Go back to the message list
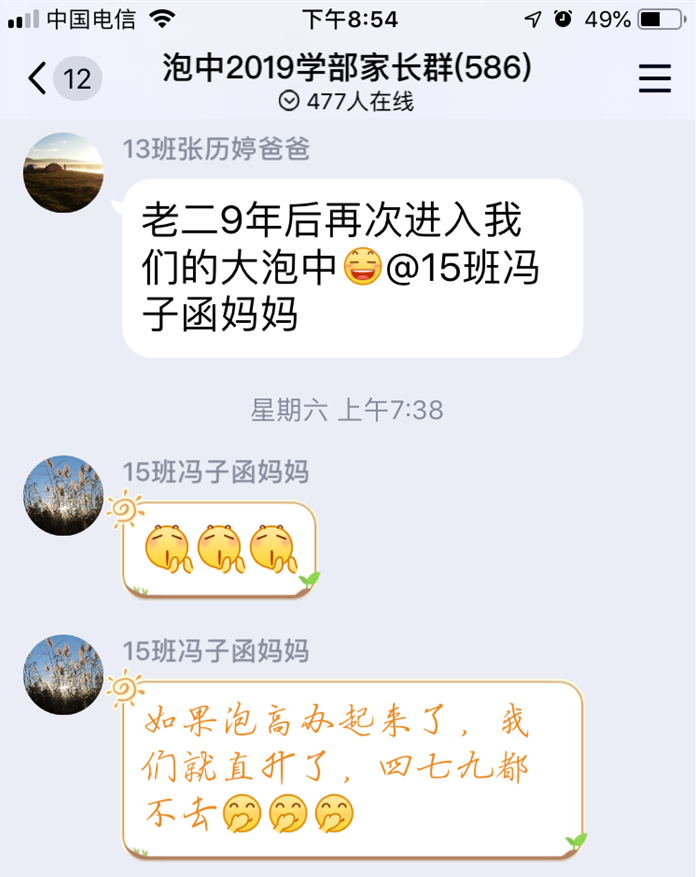Image resolution: width=696 pixels, height=877 pixels. coord(40,79)
